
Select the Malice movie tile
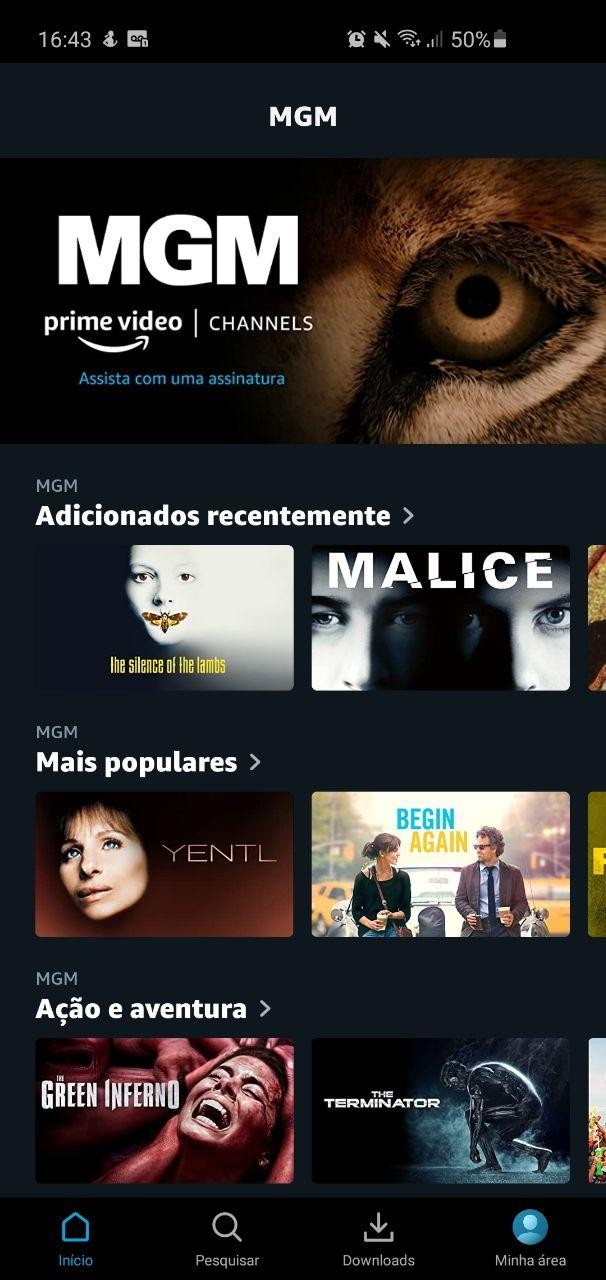[440, 617]
